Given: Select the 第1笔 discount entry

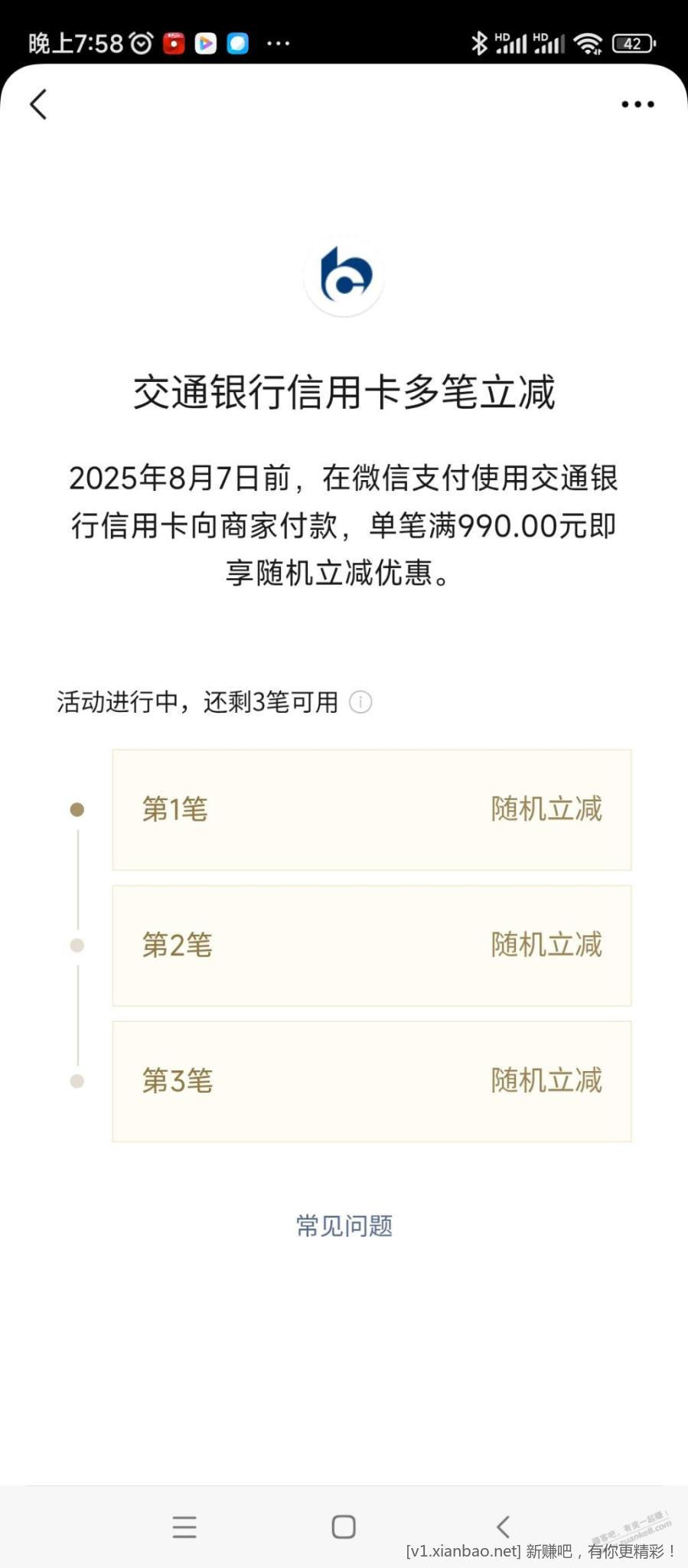Looking at the screenshot, I should 371,809.
